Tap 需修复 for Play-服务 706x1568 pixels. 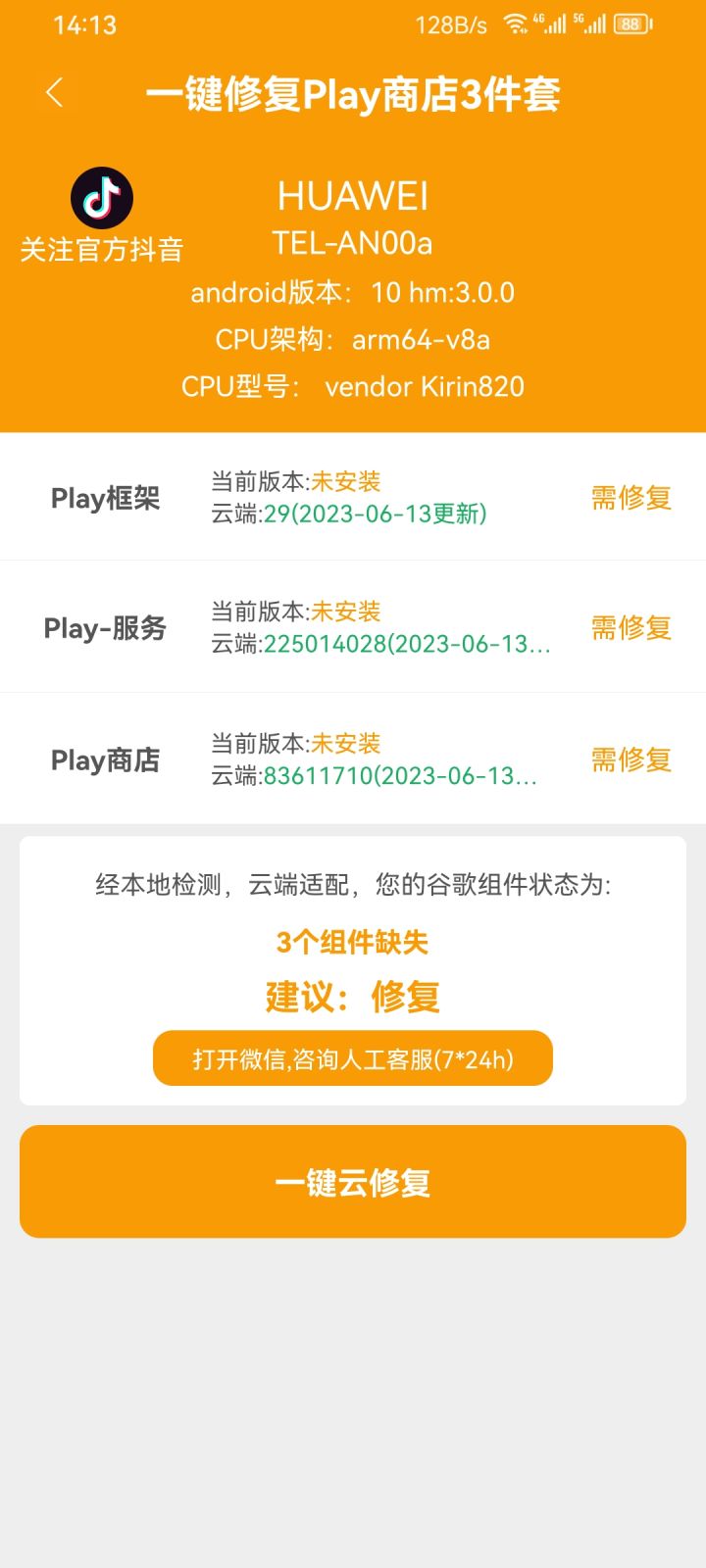(630, 627)
